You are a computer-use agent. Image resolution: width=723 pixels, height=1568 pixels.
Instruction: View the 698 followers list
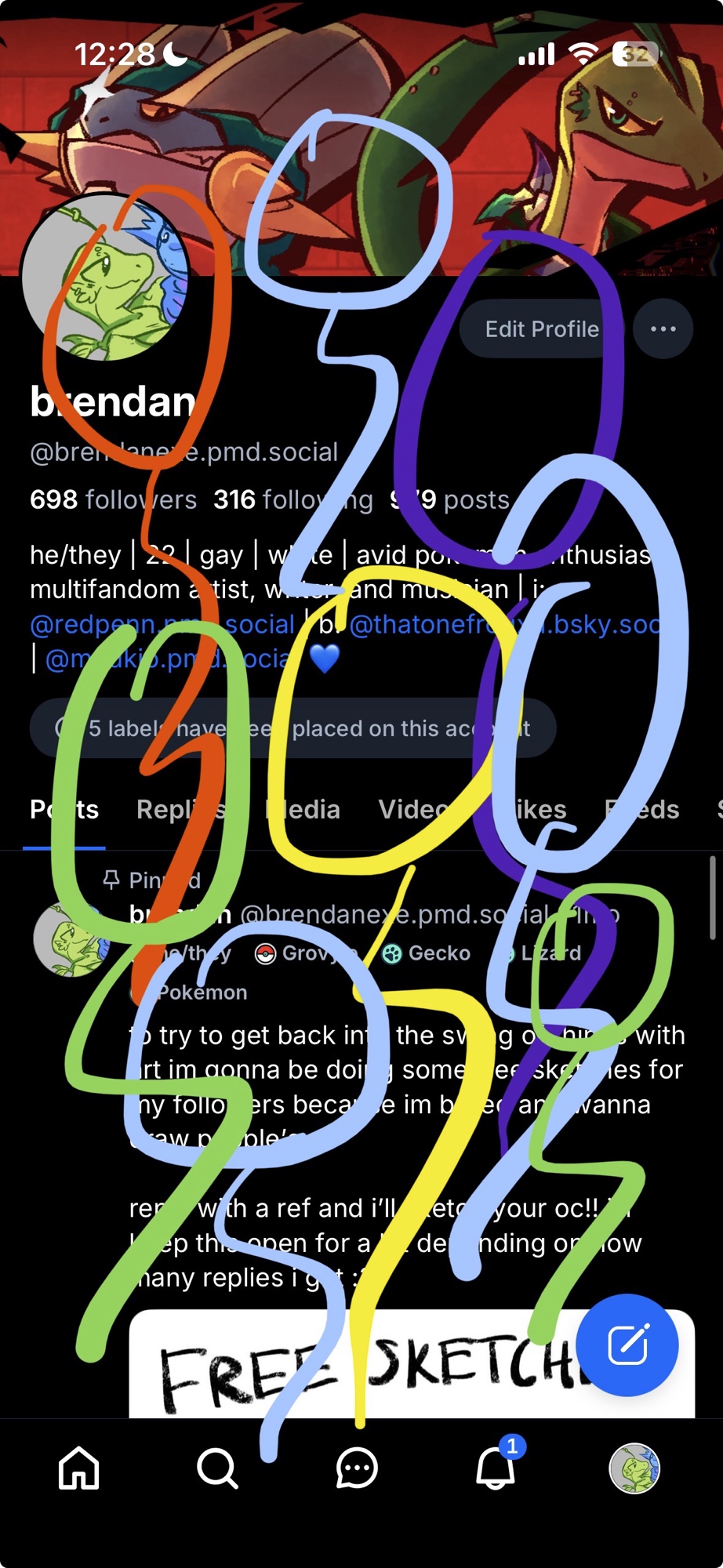[113, 499]
